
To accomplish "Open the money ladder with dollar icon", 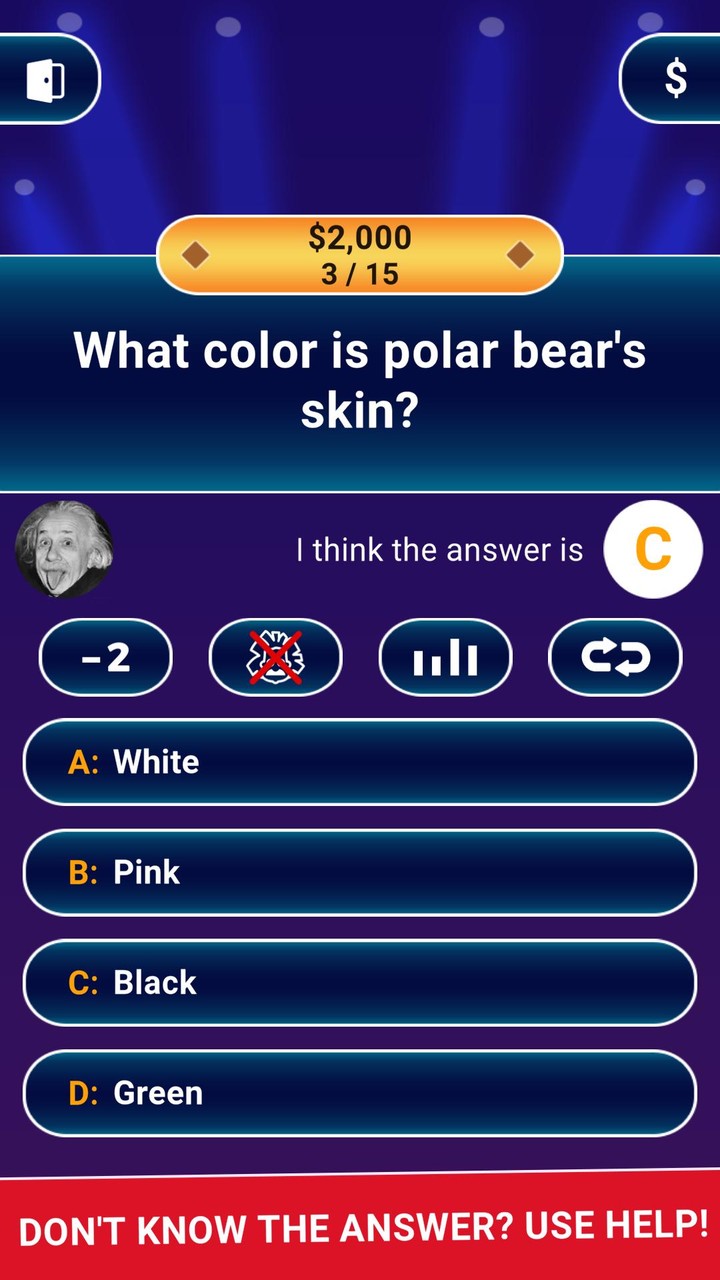I will tap(678, 79).
